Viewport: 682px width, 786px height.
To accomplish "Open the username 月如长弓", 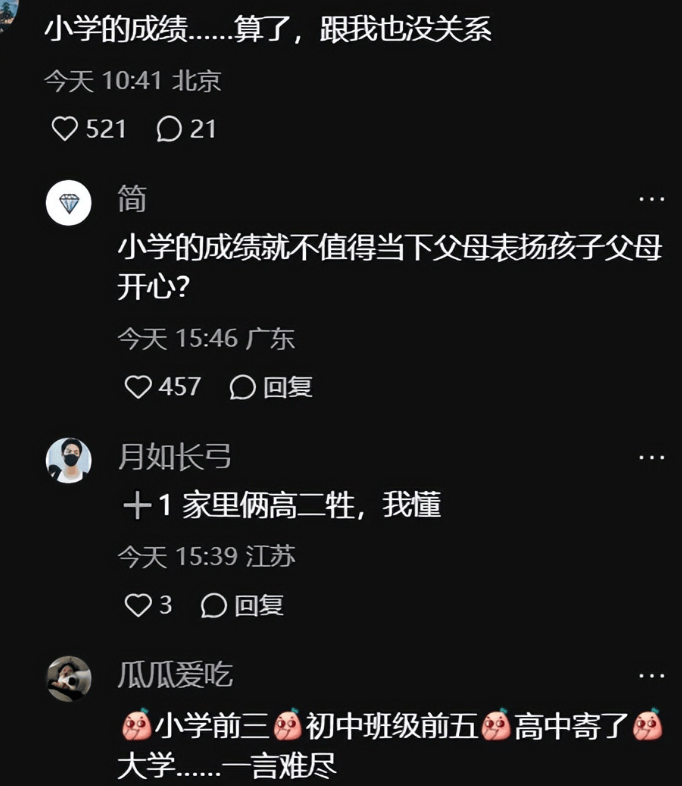I will (175, 457).
